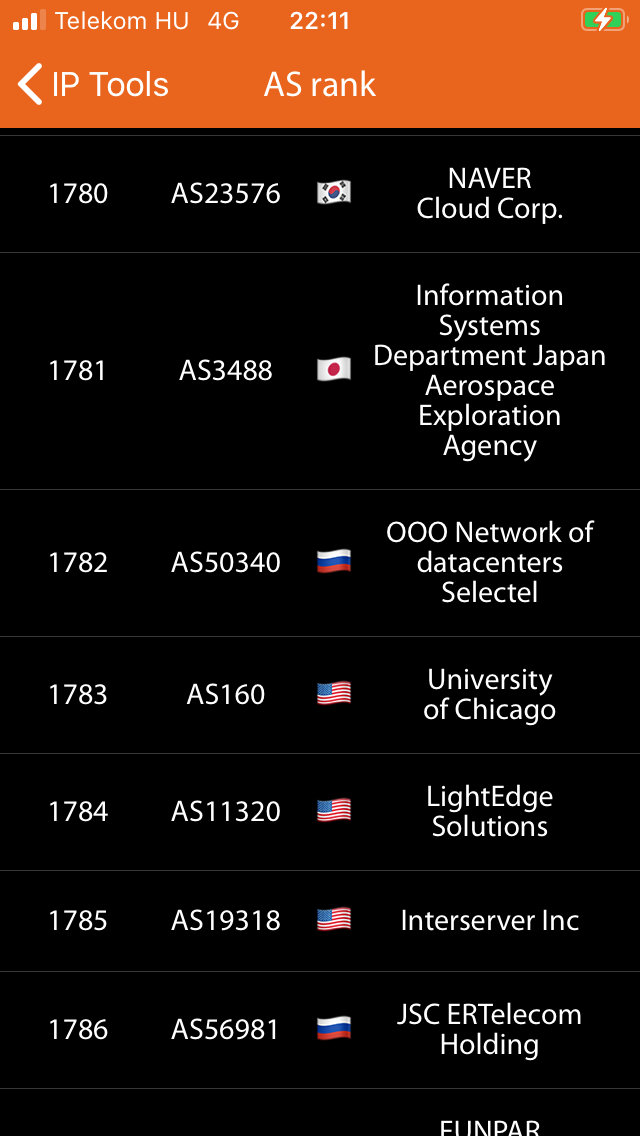View LightEdge Solutions AS11320 details
The image size is (640, 1136).
(320, 812)
